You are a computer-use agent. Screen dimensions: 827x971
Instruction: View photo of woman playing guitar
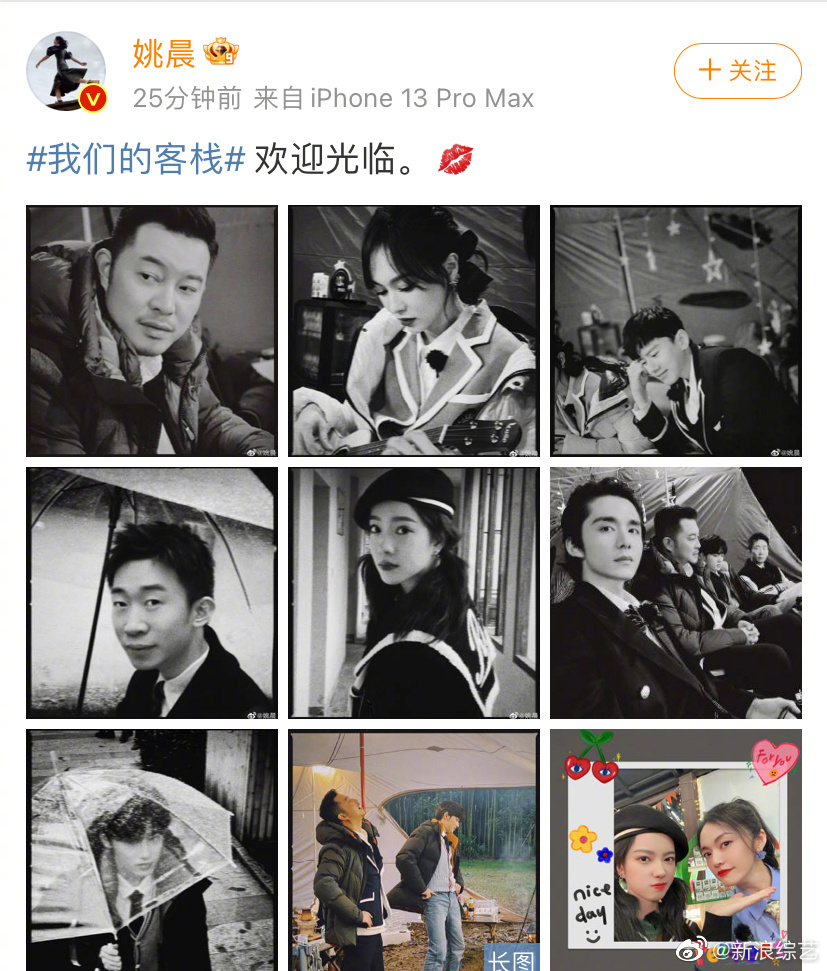click(x=413, y=331)
